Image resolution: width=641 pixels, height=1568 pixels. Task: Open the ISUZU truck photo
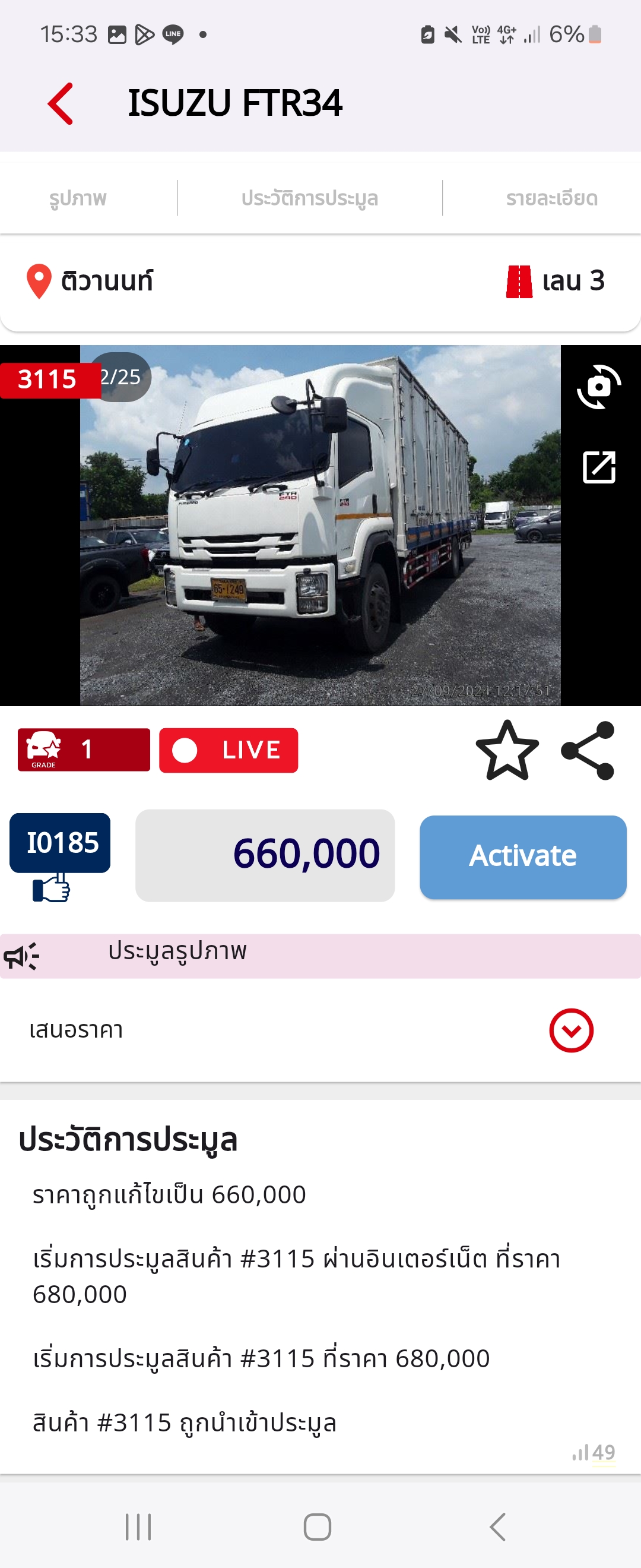[320, 524]
